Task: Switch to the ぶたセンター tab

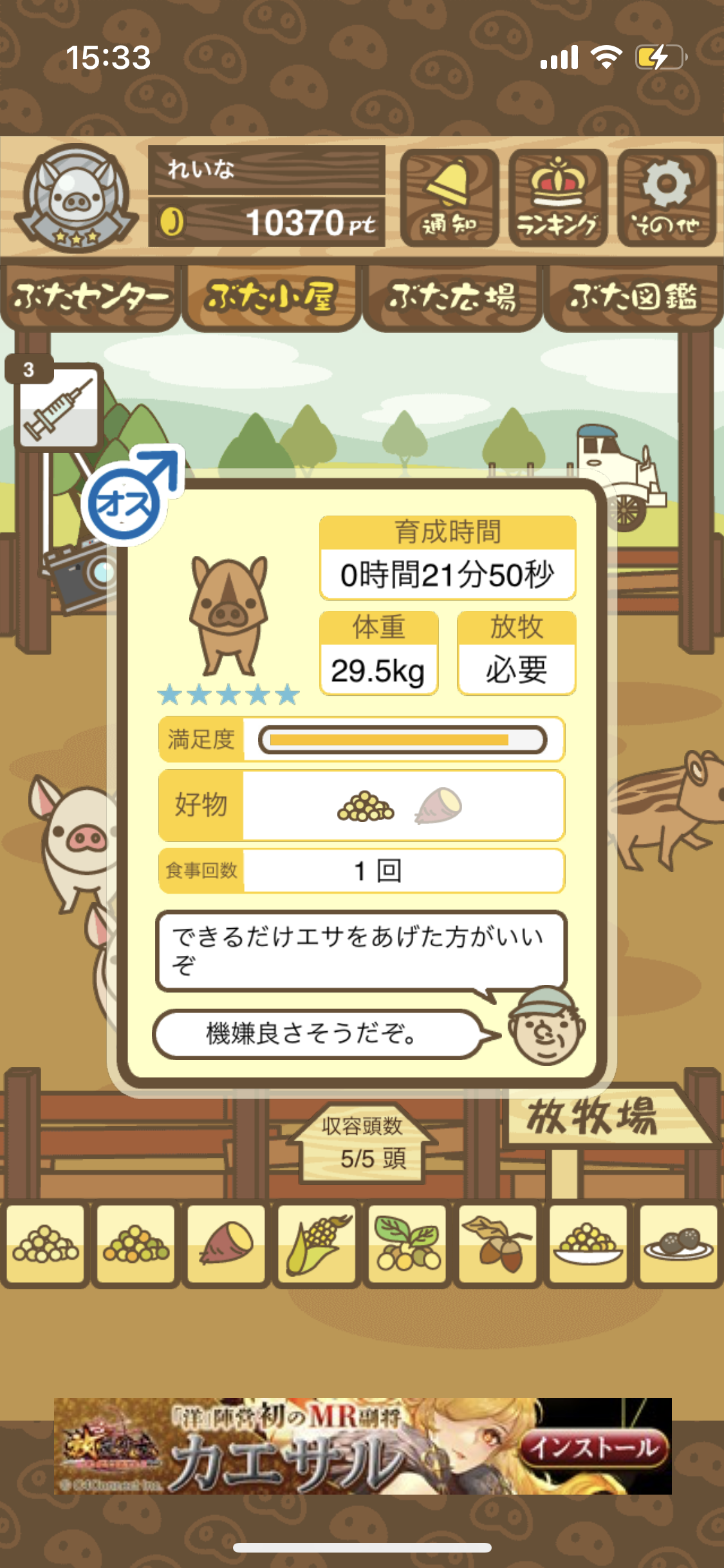Action: tap(90, 297)
